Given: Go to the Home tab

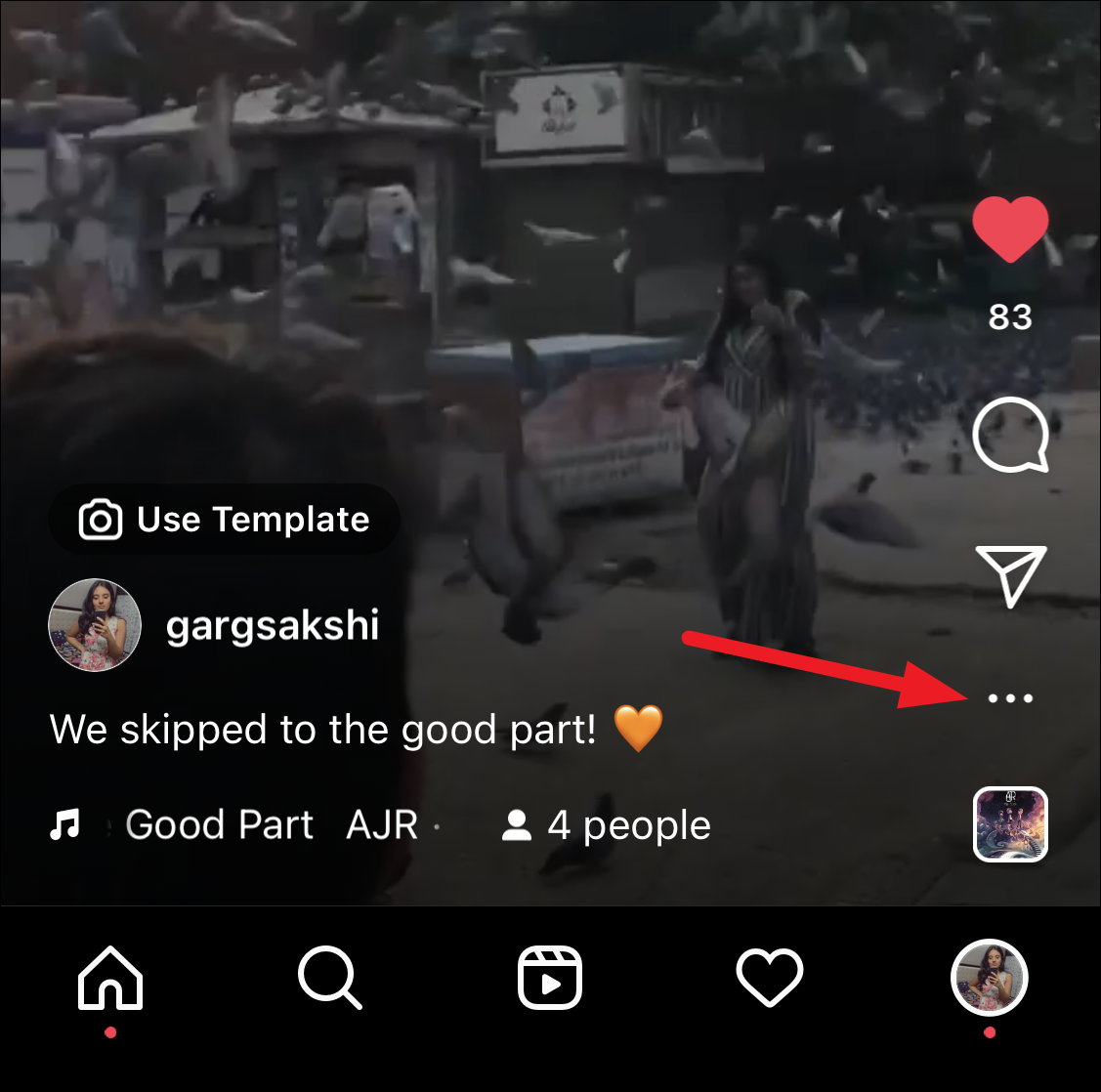Looking at the screenshot, I should [x=110, y=979].
